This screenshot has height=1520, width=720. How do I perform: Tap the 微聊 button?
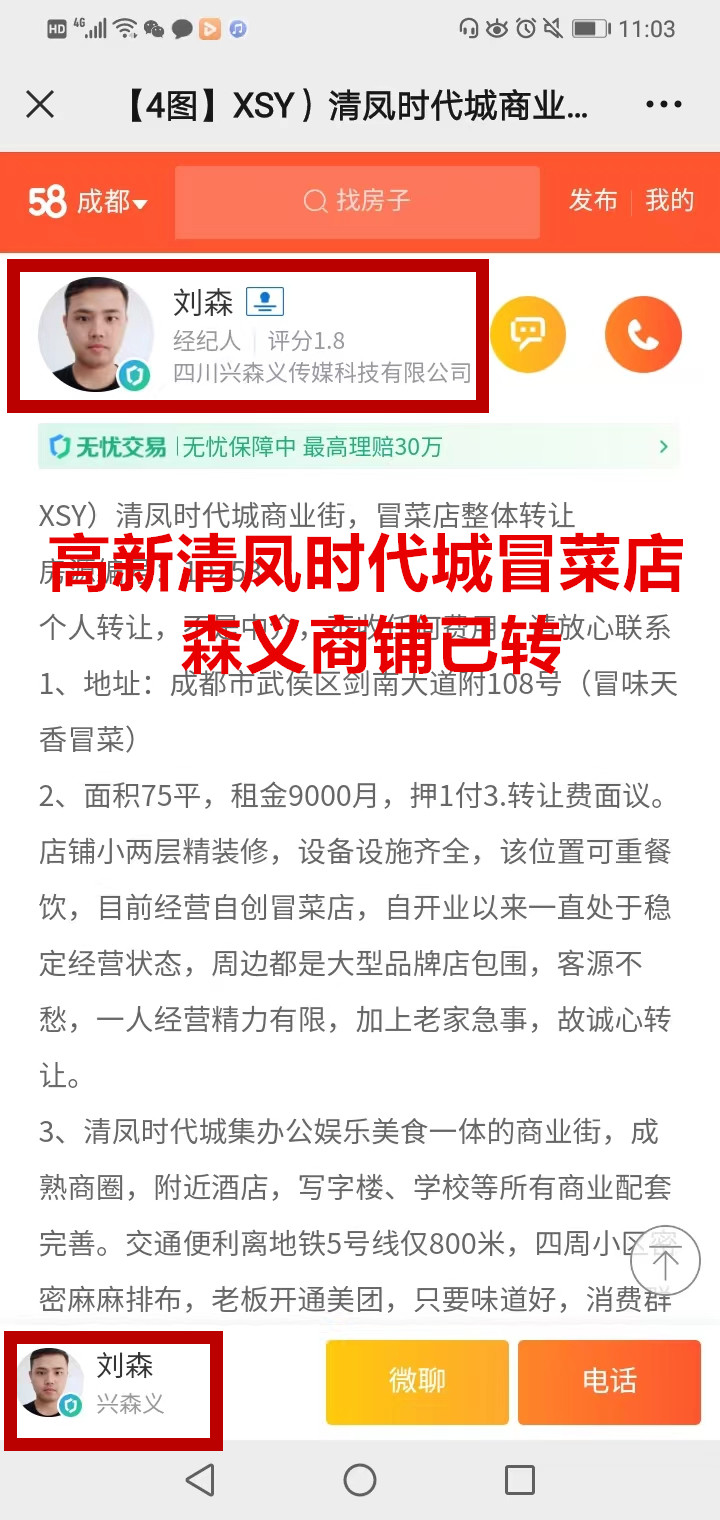417,1382
